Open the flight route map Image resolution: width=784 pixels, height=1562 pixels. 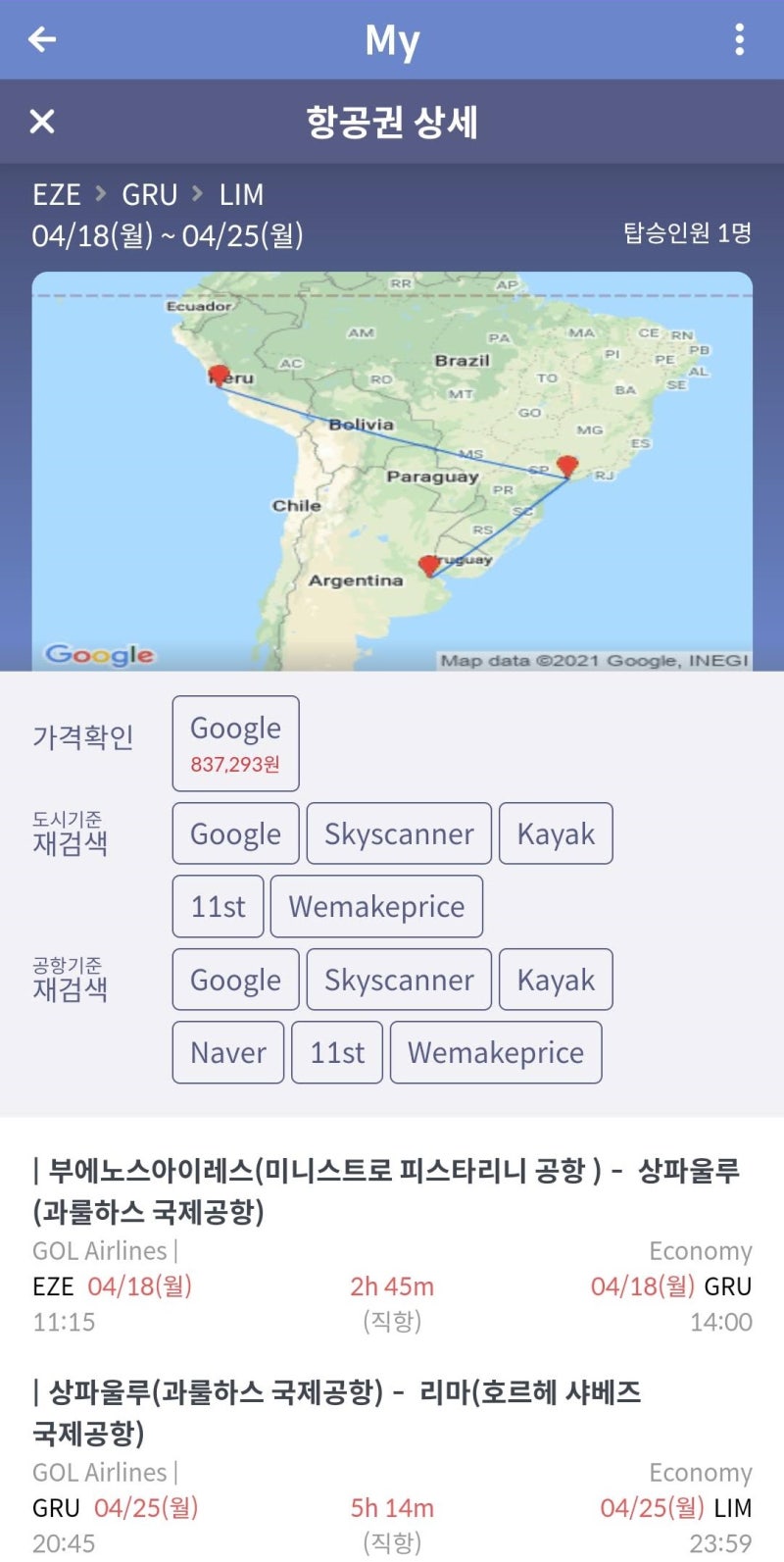[392, 471]
